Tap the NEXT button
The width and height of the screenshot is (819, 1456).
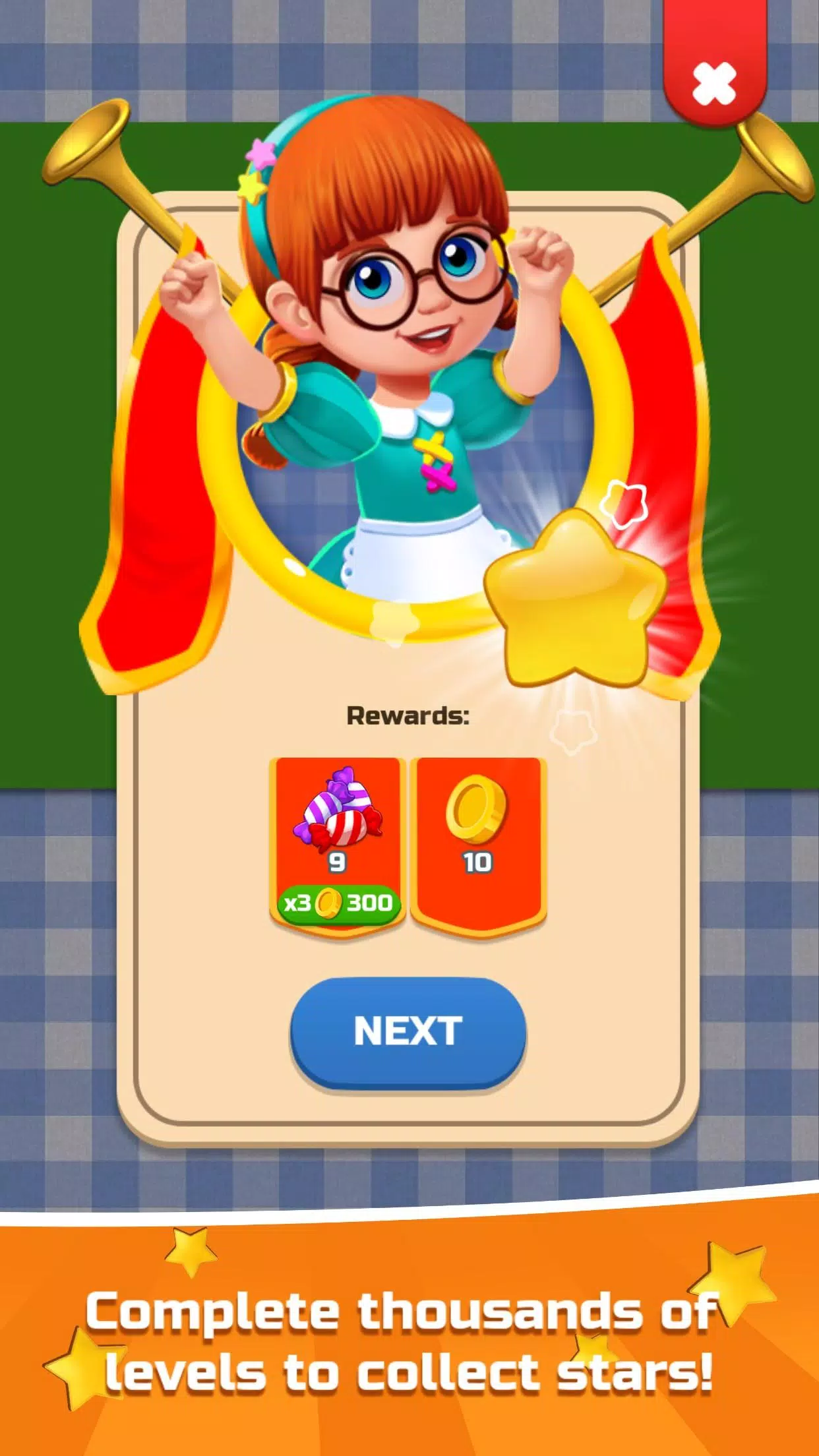click(x=408, y=1031)
